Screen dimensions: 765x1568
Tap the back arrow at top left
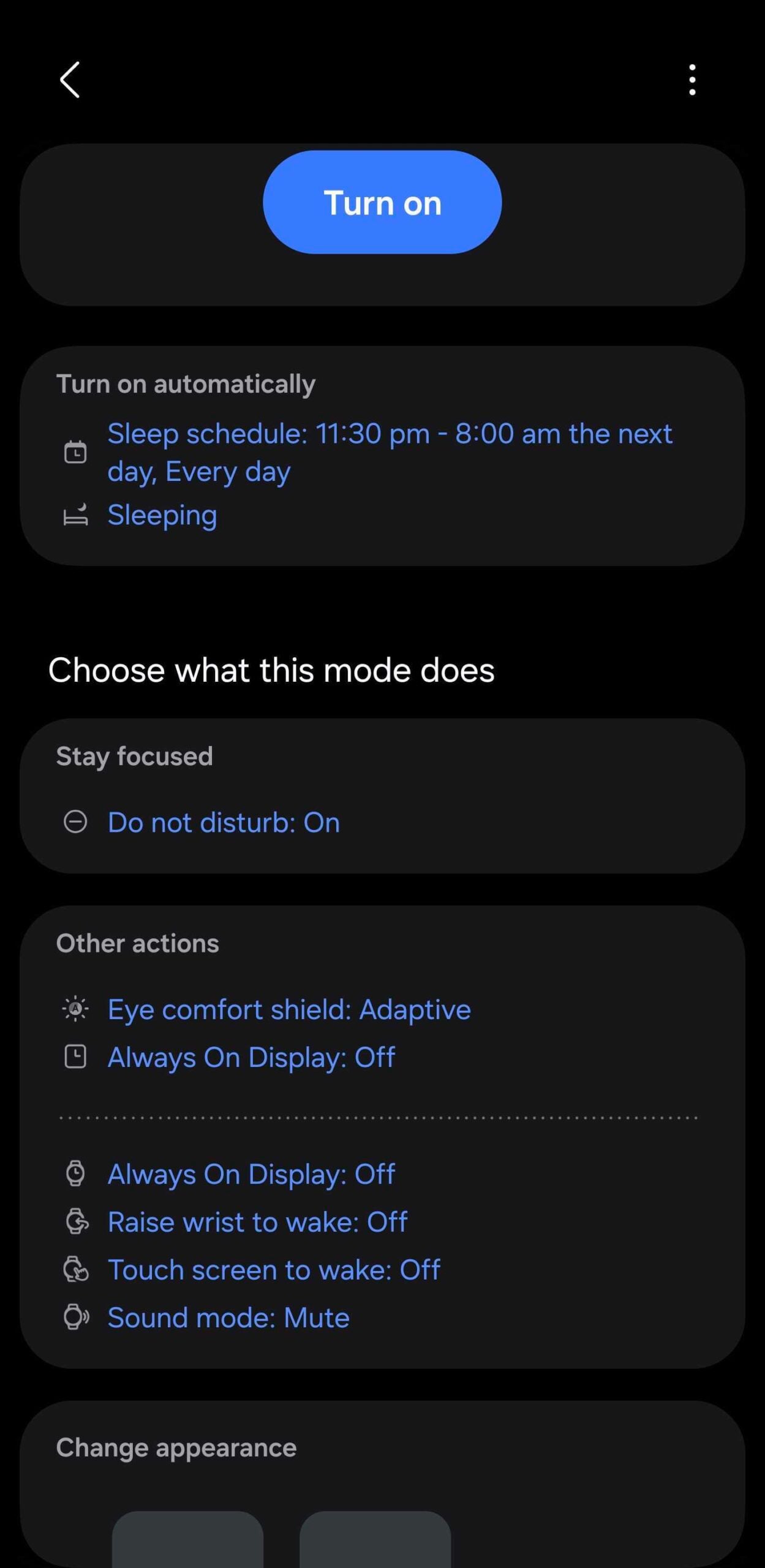(x=70, y=80)
